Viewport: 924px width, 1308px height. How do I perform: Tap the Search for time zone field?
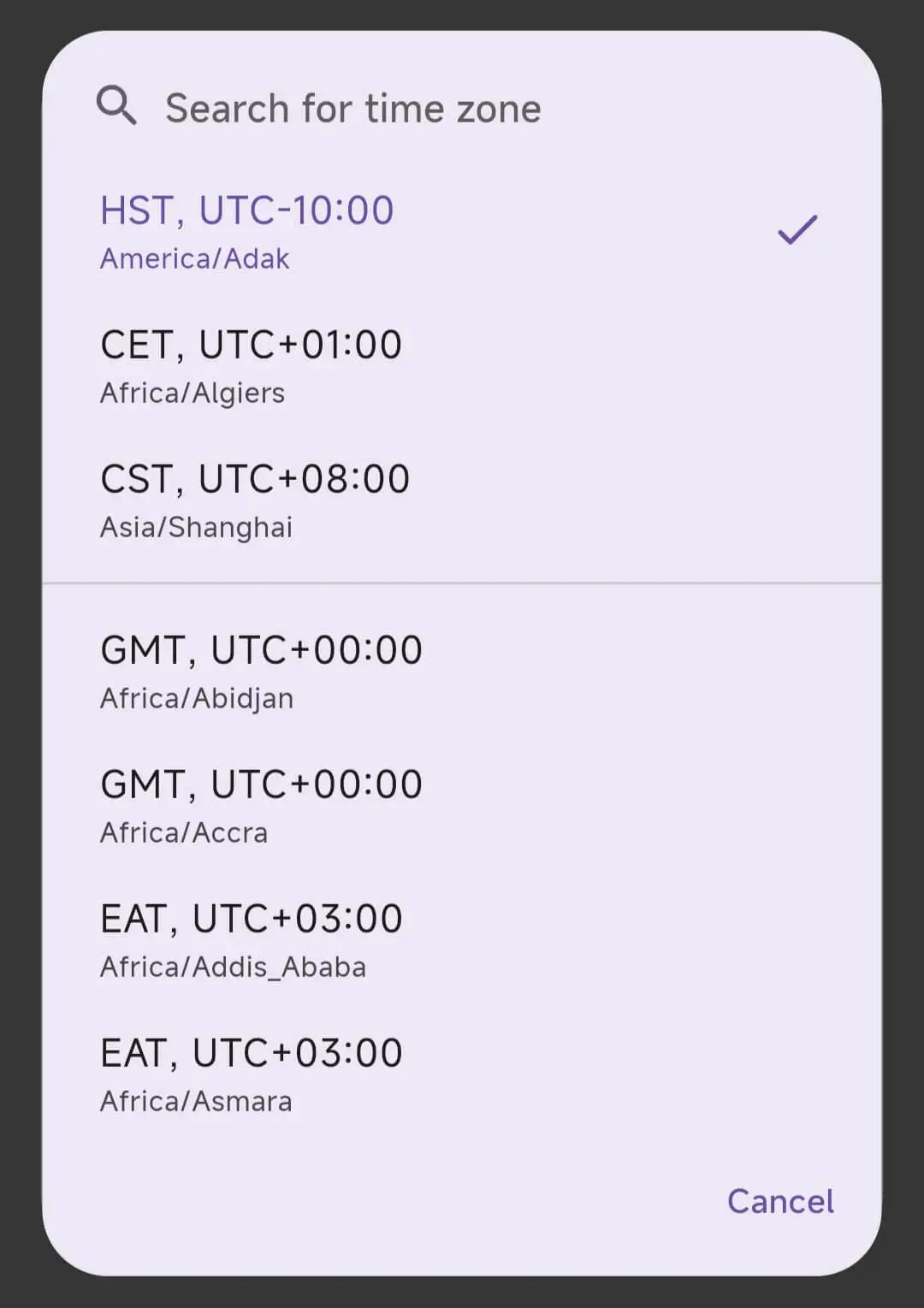pyautogui.click(x=352, y=109)
